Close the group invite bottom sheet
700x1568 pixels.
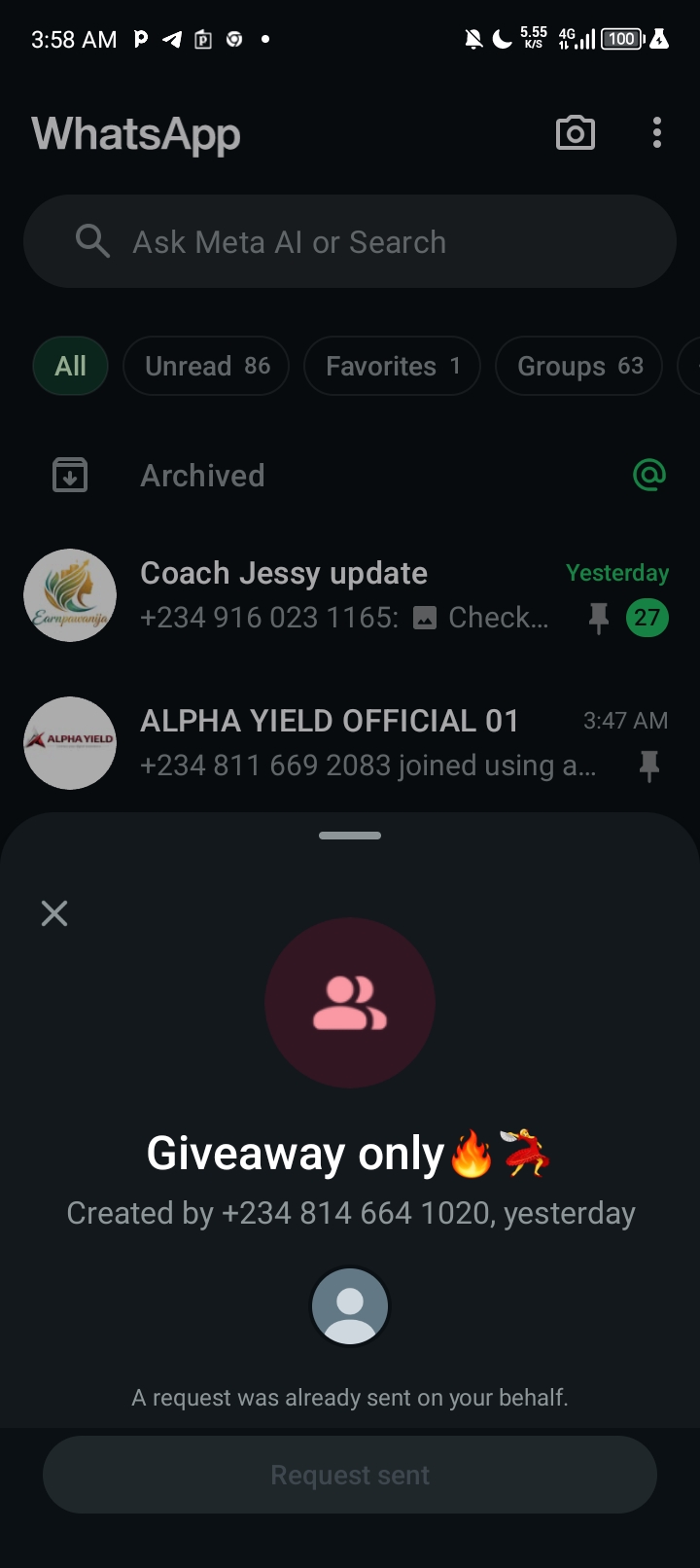[54, 913]
